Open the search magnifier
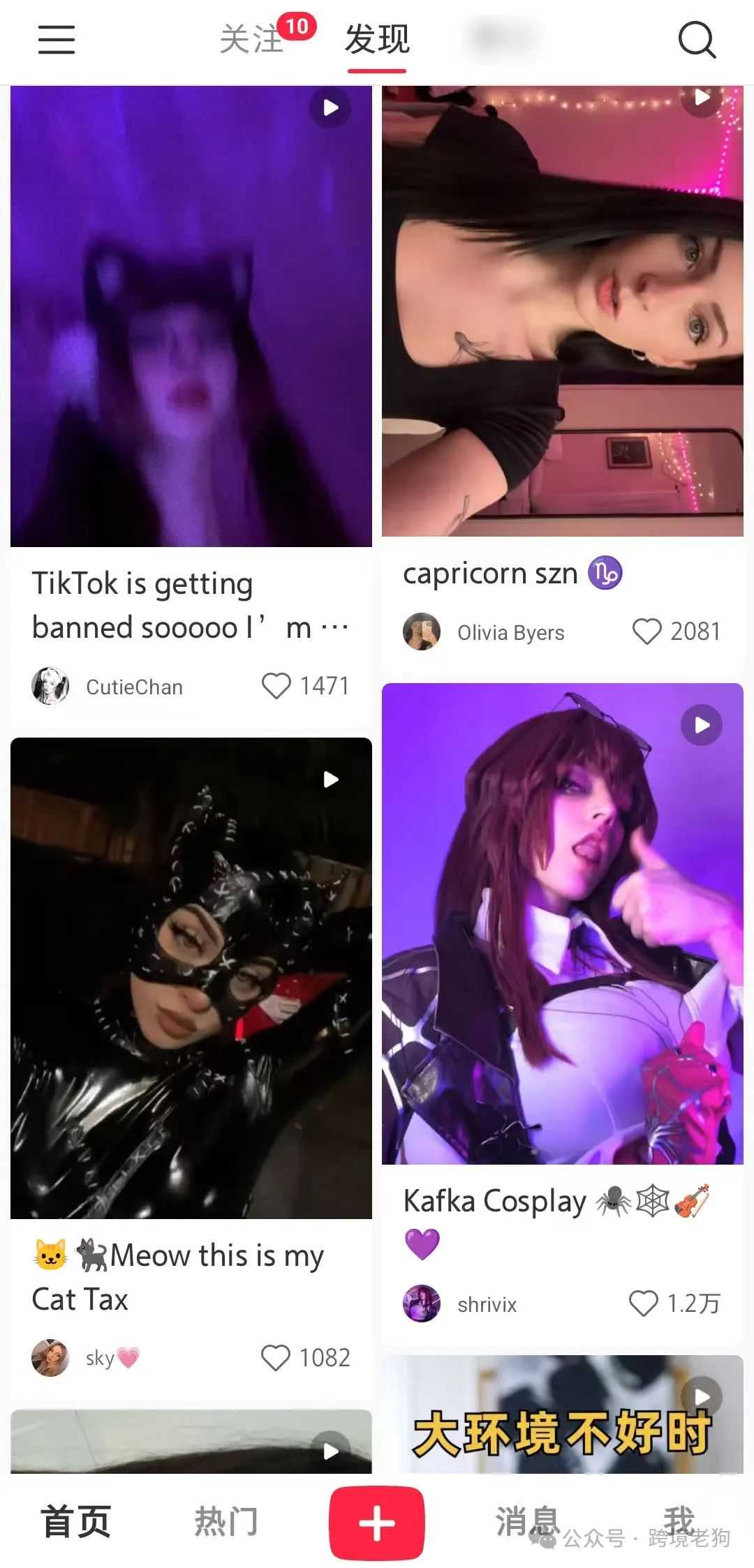Screen dimensions: 754x1568 click(x=697, y=40)
